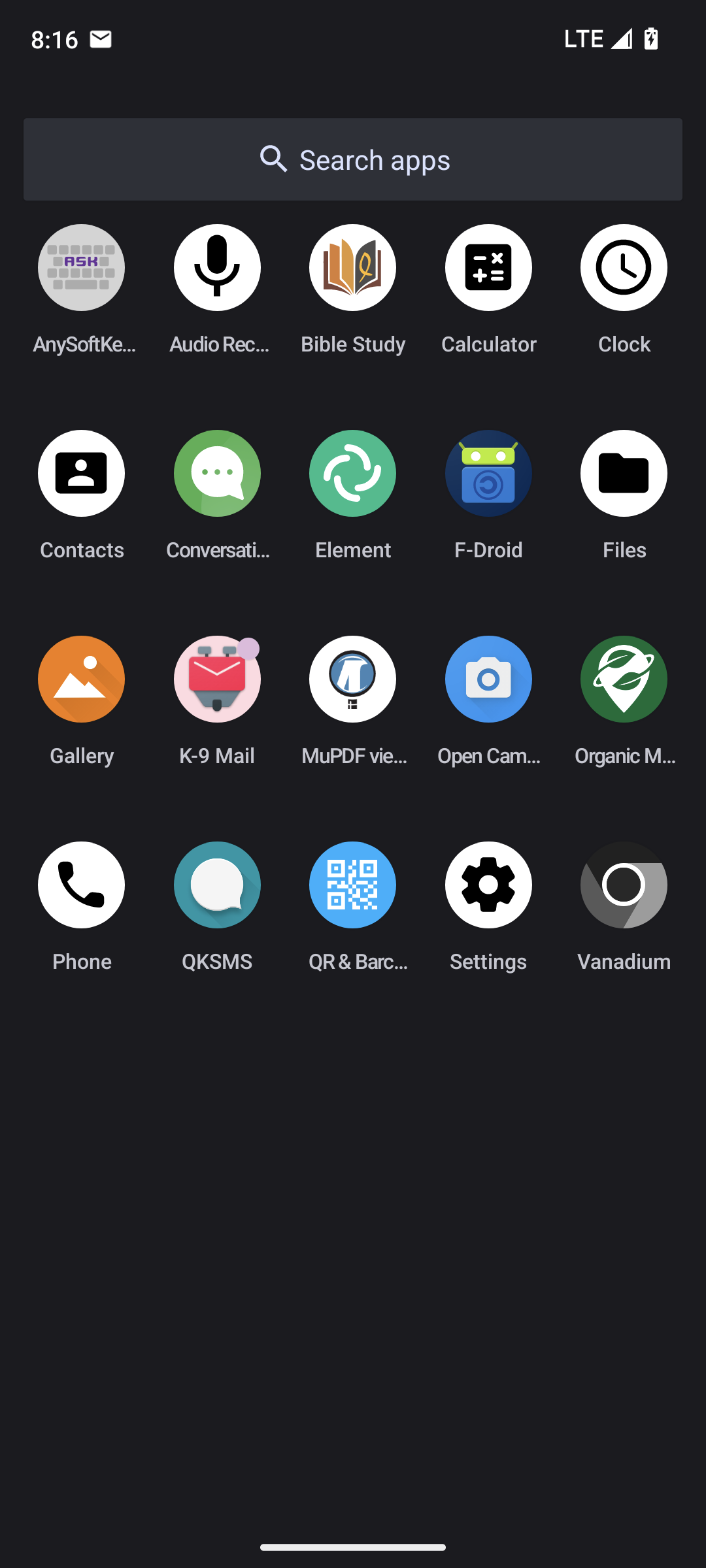
Task: Tap the Search apps field
Action: pos(353,159)
